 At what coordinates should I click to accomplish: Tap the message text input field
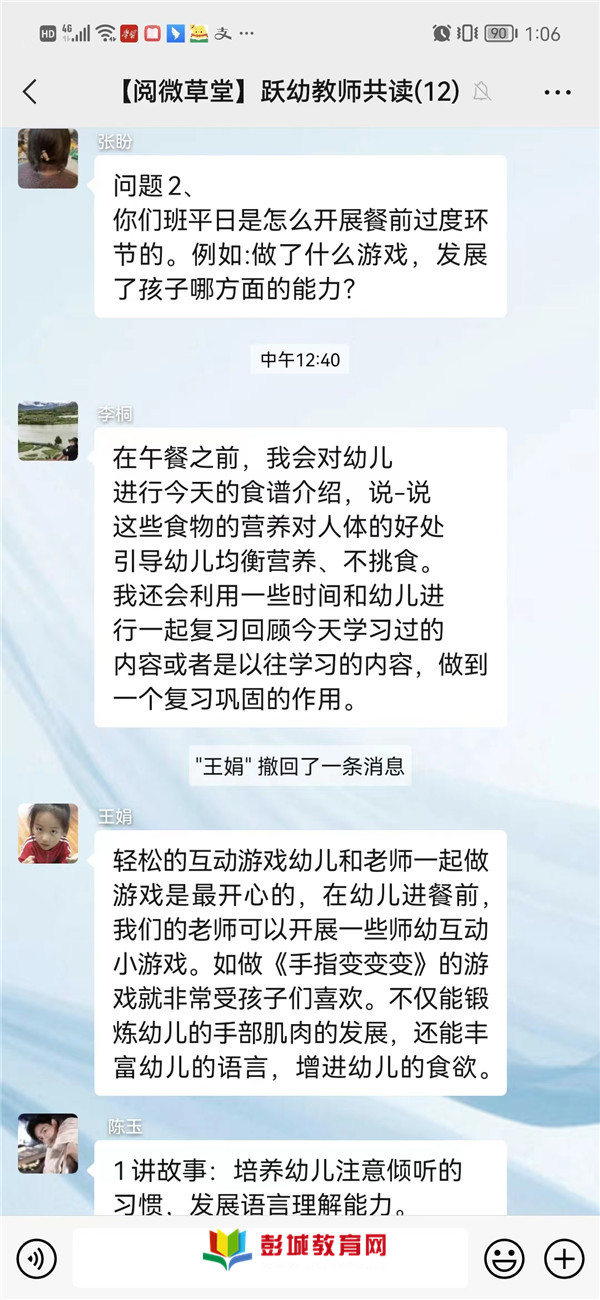pyautogui.click(x=270, y=1257)
